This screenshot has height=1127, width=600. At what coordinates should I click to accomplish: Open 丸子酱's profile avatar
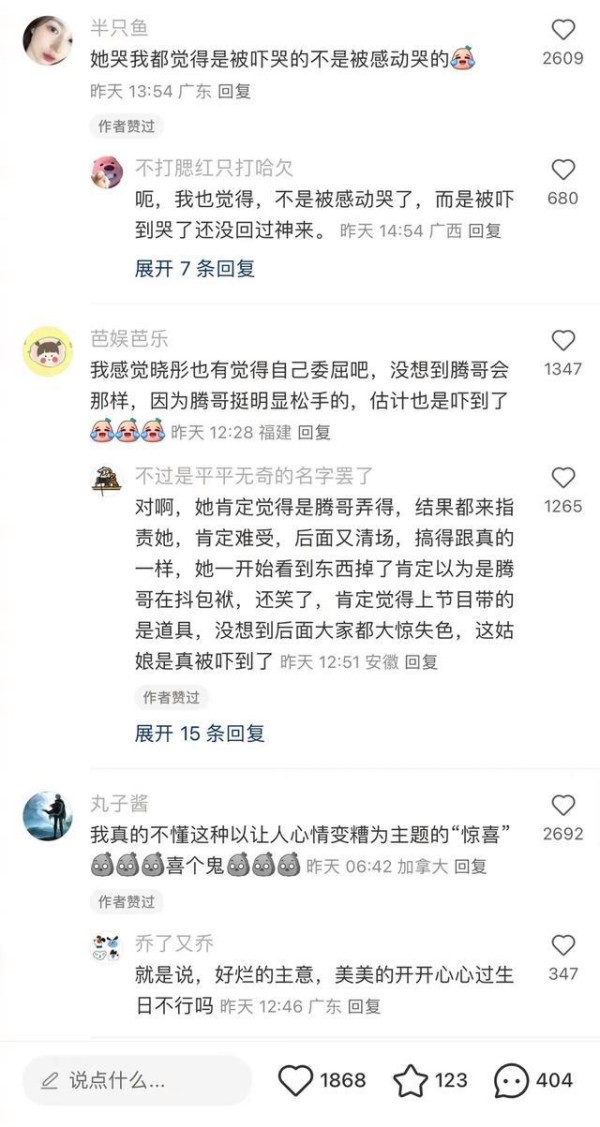[46, 816]
